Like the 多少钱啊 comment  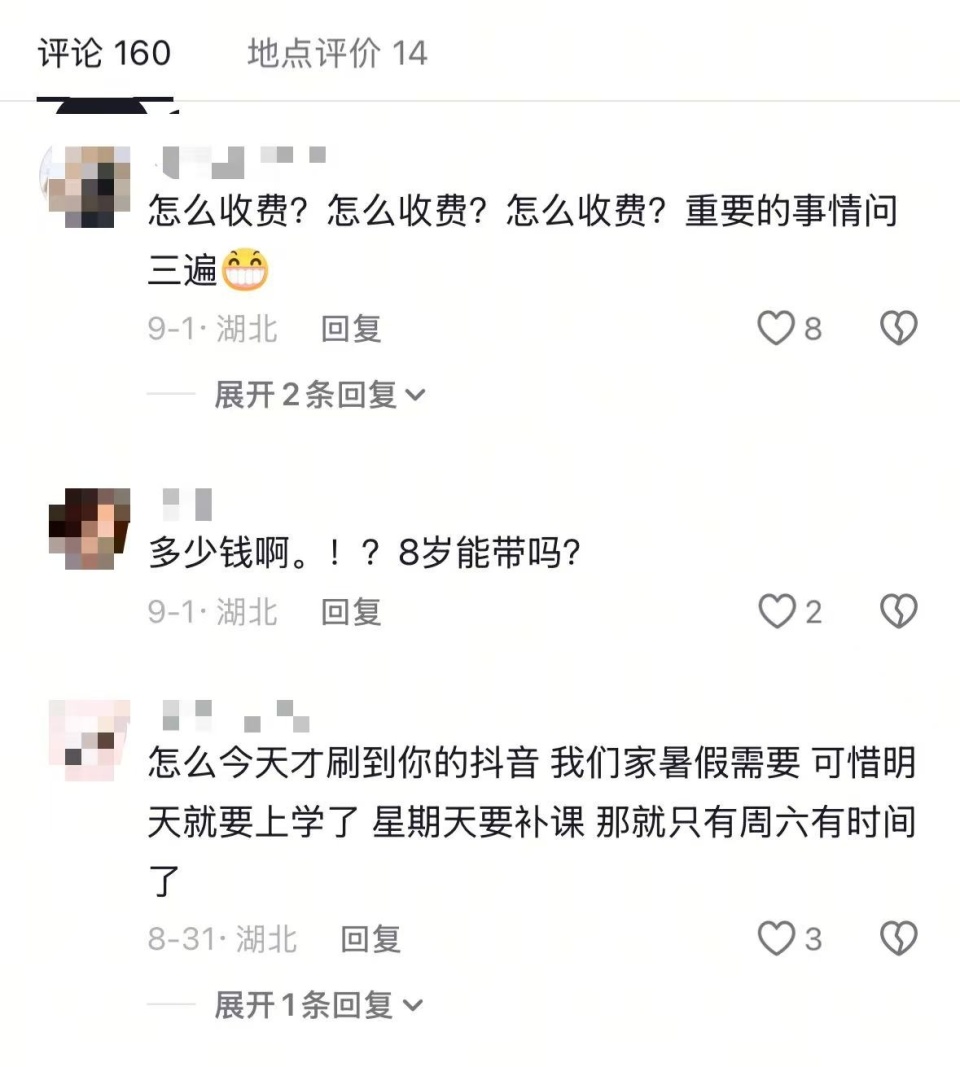[x=775, y=610]
